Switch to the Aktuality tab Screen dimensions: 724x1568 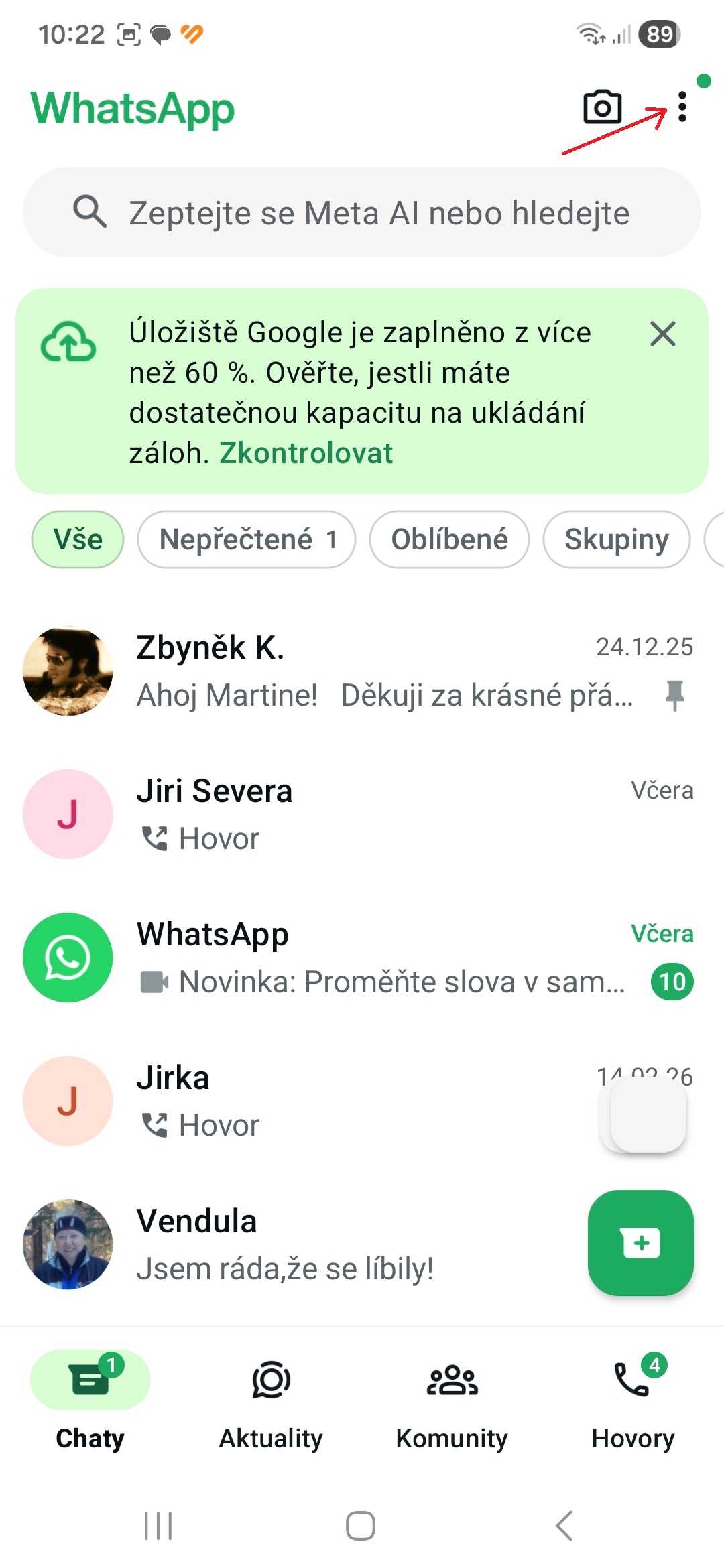point(271,1400)
